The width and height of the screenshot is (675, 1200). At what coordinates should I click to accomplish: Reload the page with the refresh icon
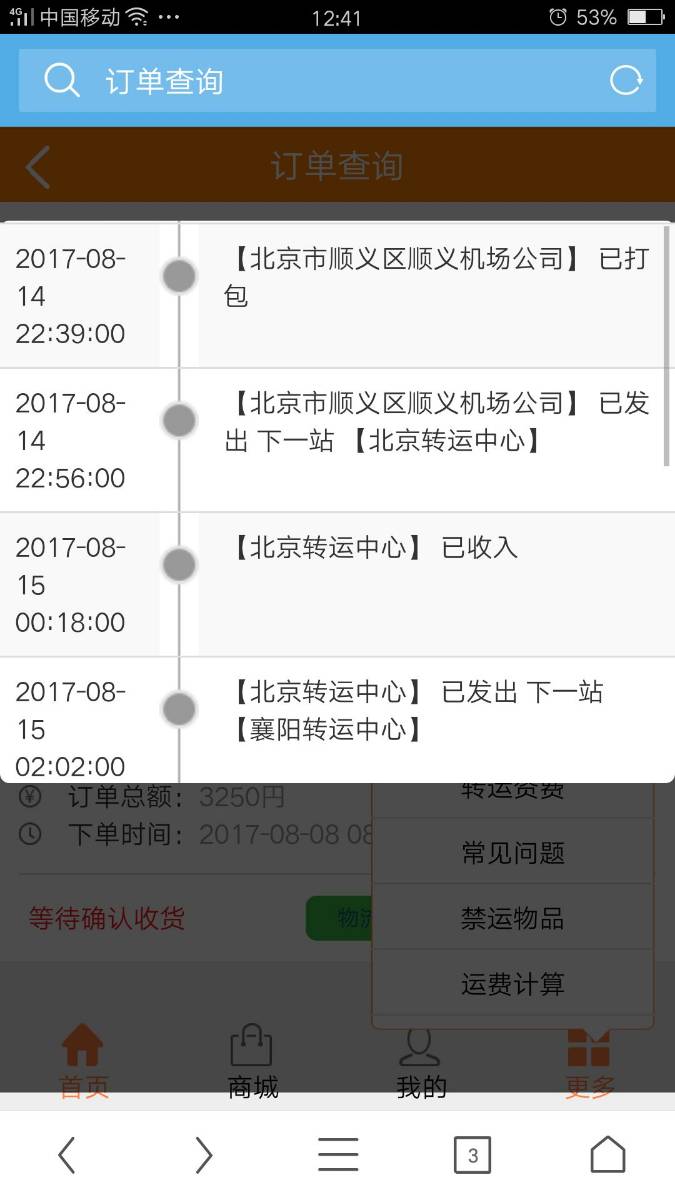tap(626, 80)
